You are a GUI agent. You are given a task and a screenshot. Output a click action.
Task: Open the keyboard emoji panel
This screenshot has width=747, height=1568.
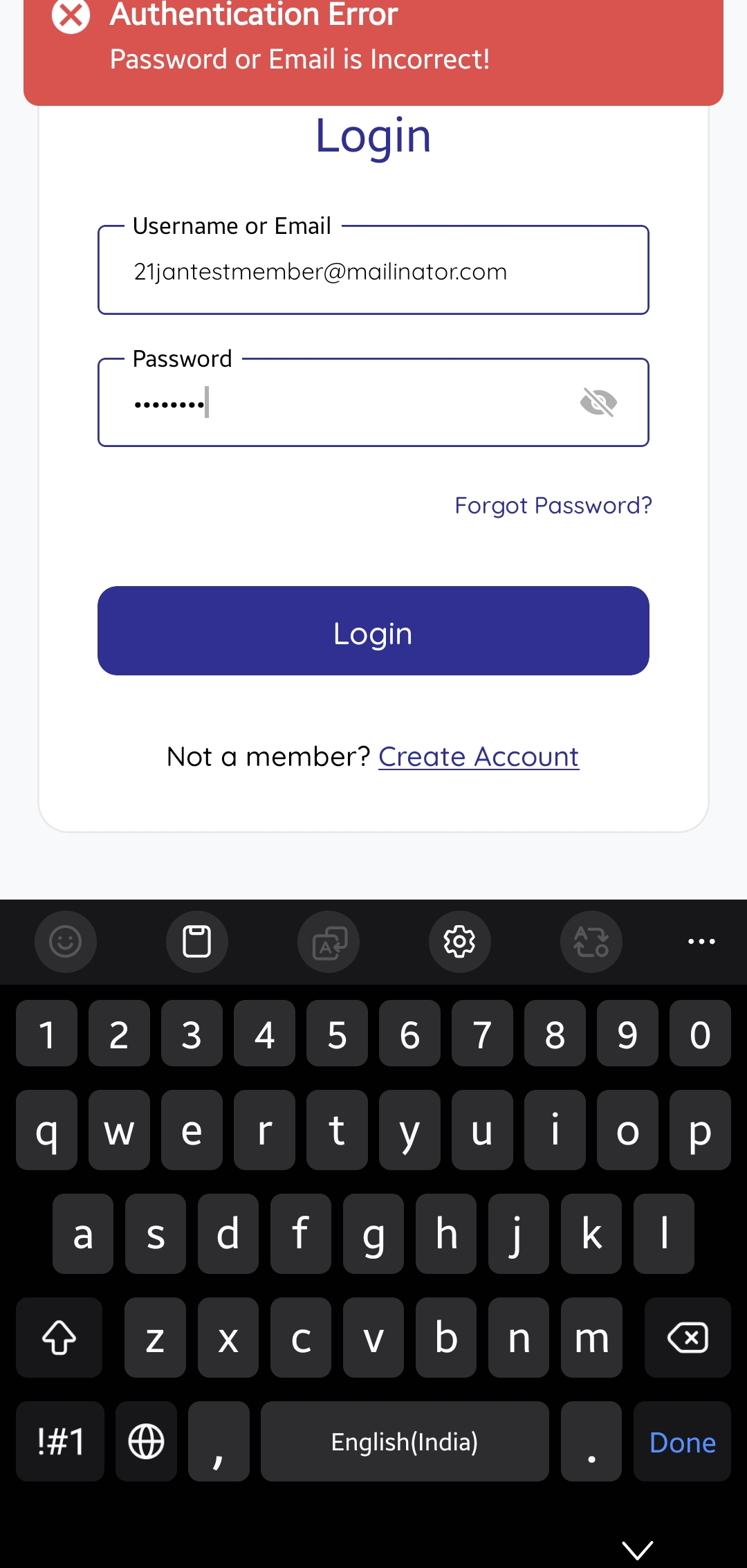click(66, 942)
